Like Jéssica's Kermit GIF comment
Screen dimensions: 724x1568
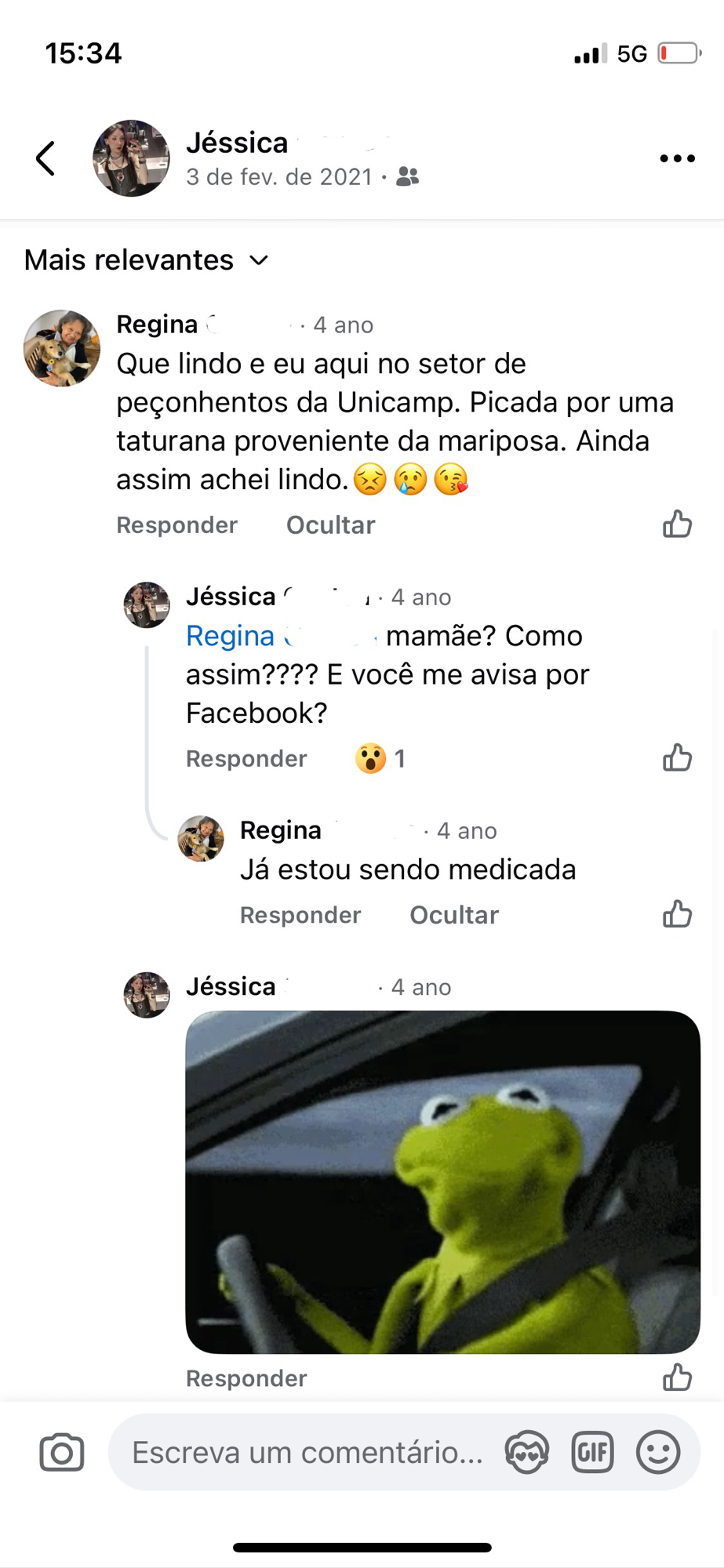point(677,1377)
